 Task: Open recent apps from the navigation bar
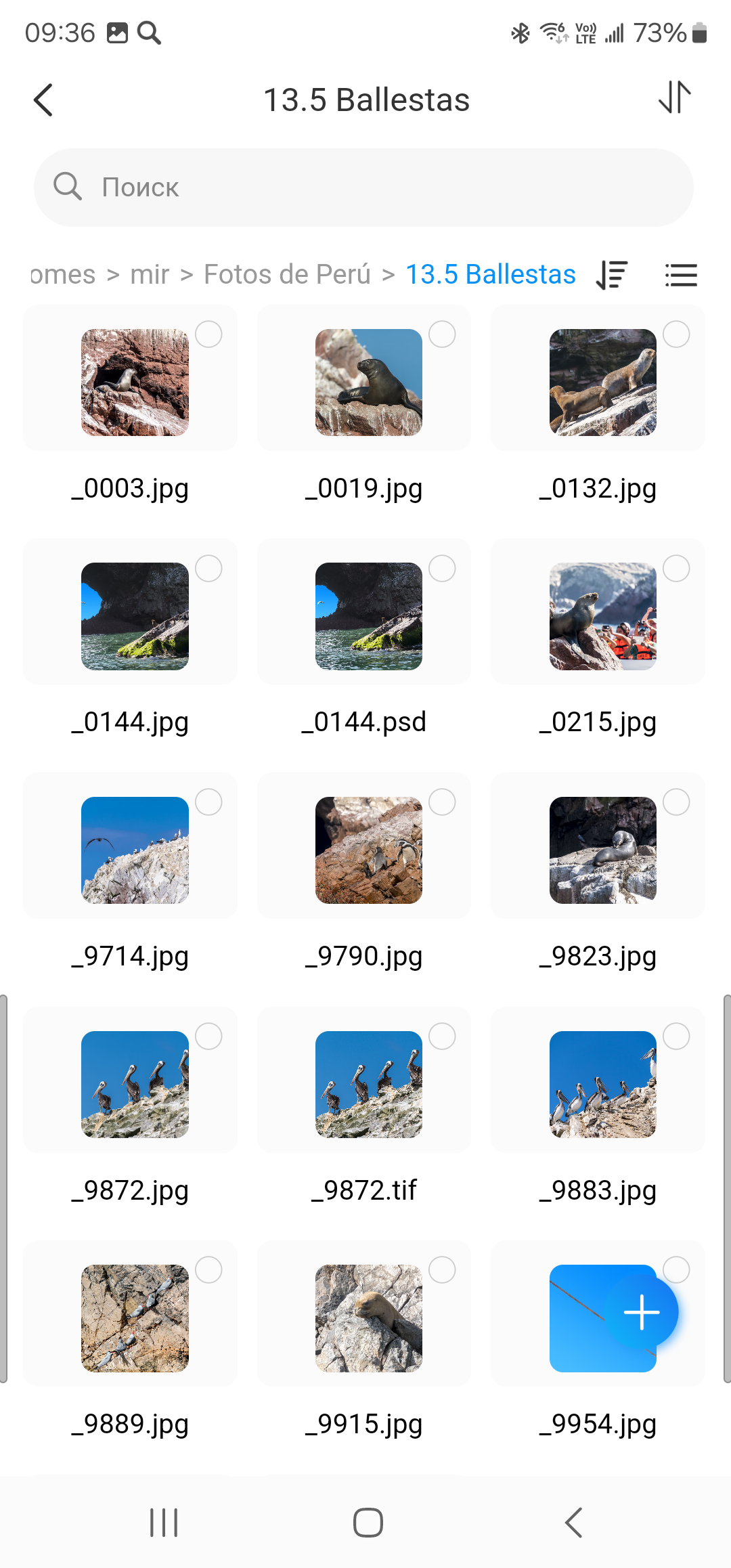tap(164, 1523)
